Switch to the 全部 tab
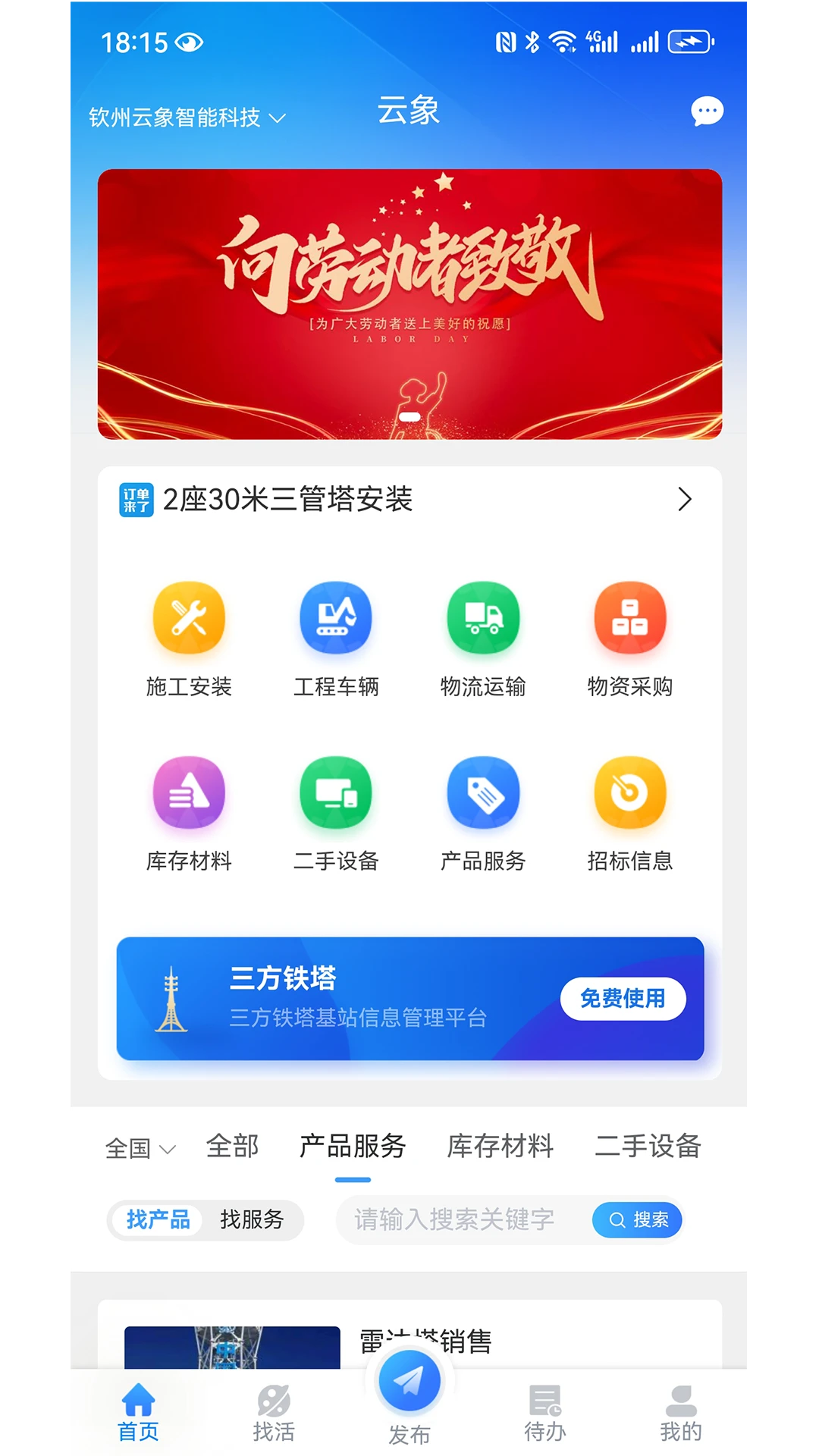 click(x=233, y=1146)
